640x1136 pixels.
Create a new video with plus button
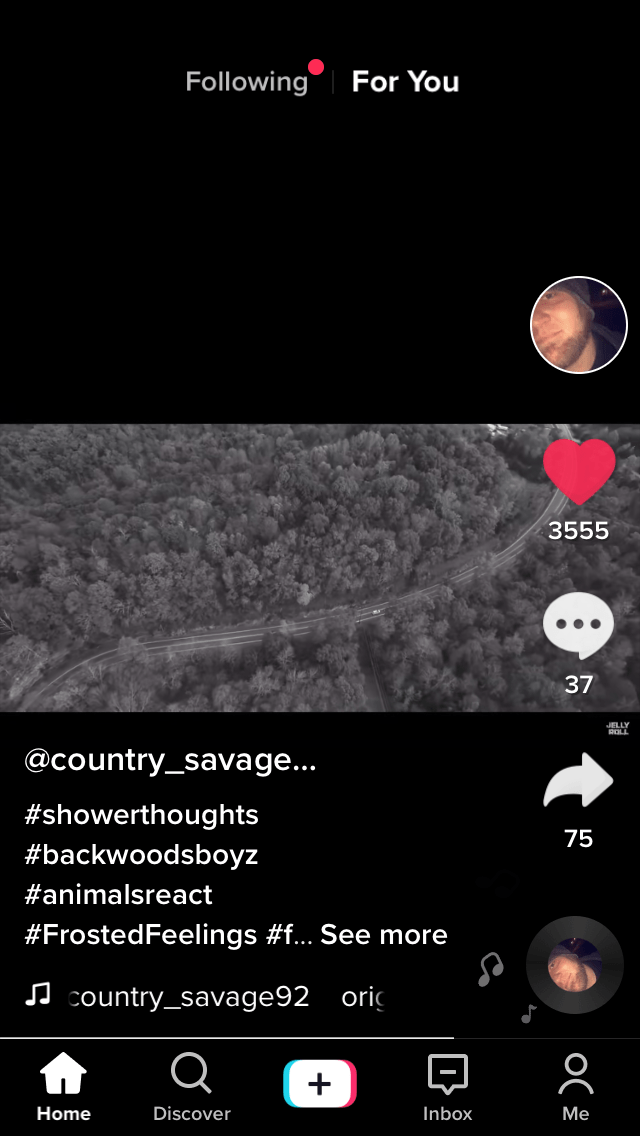tap(320, 1084)
